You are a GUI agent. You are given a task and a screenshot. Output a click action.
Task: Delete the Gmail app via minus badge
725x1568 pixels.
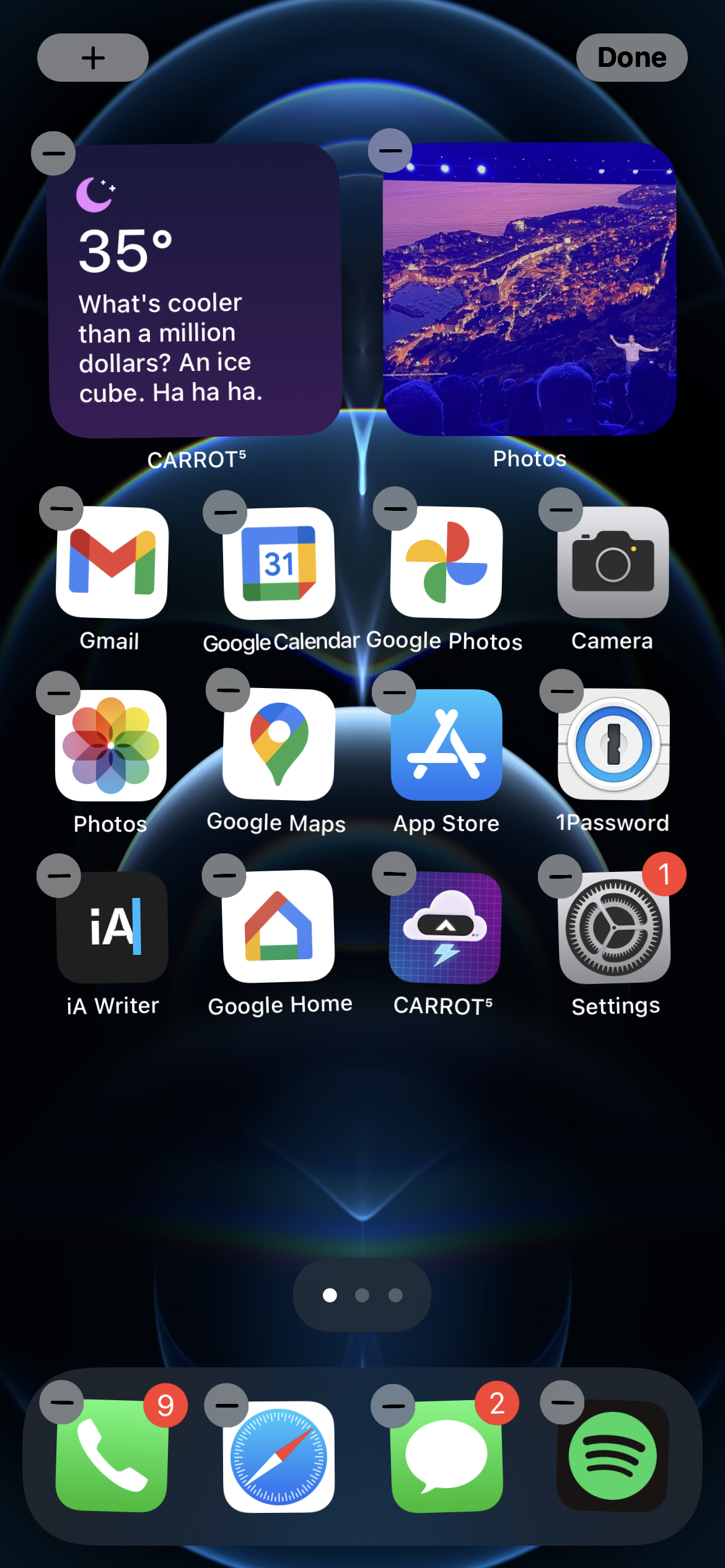click(61, 508)
